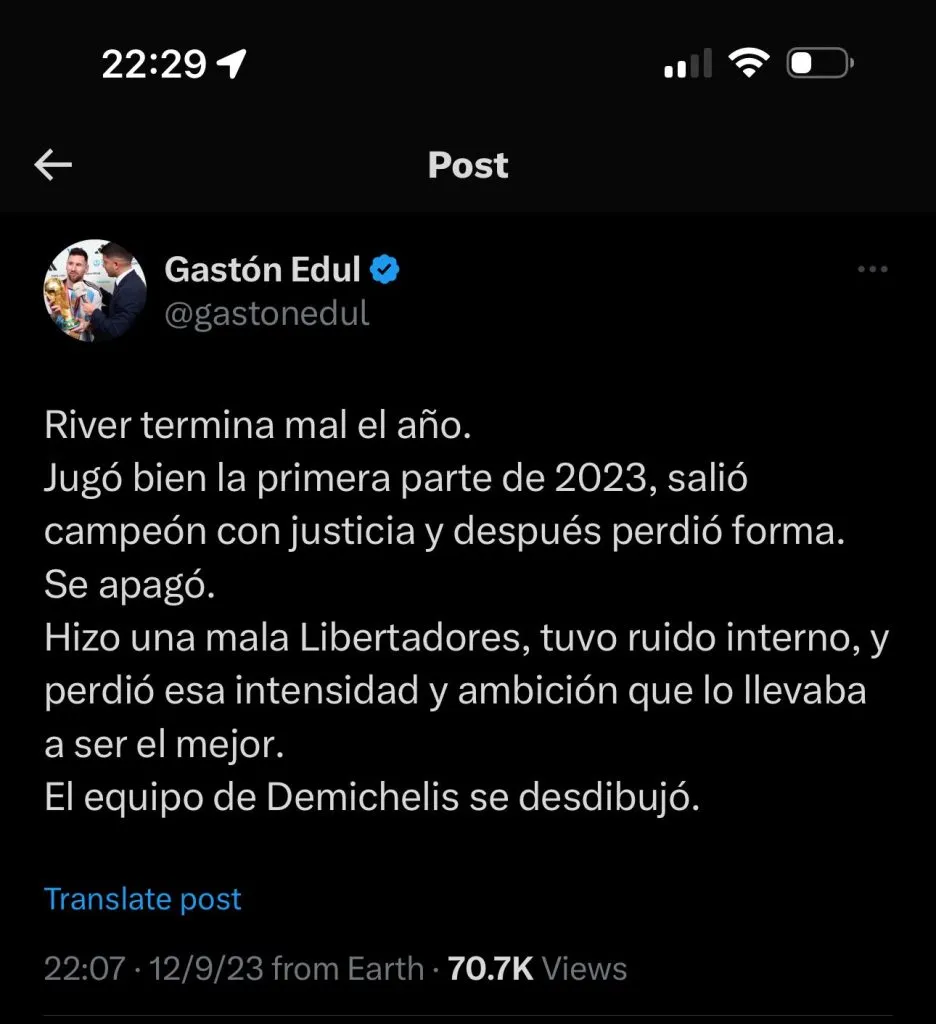Open Gastón Edul's profile picture
This screenshot has width=936, height=1024.
[x=96, y=290]
